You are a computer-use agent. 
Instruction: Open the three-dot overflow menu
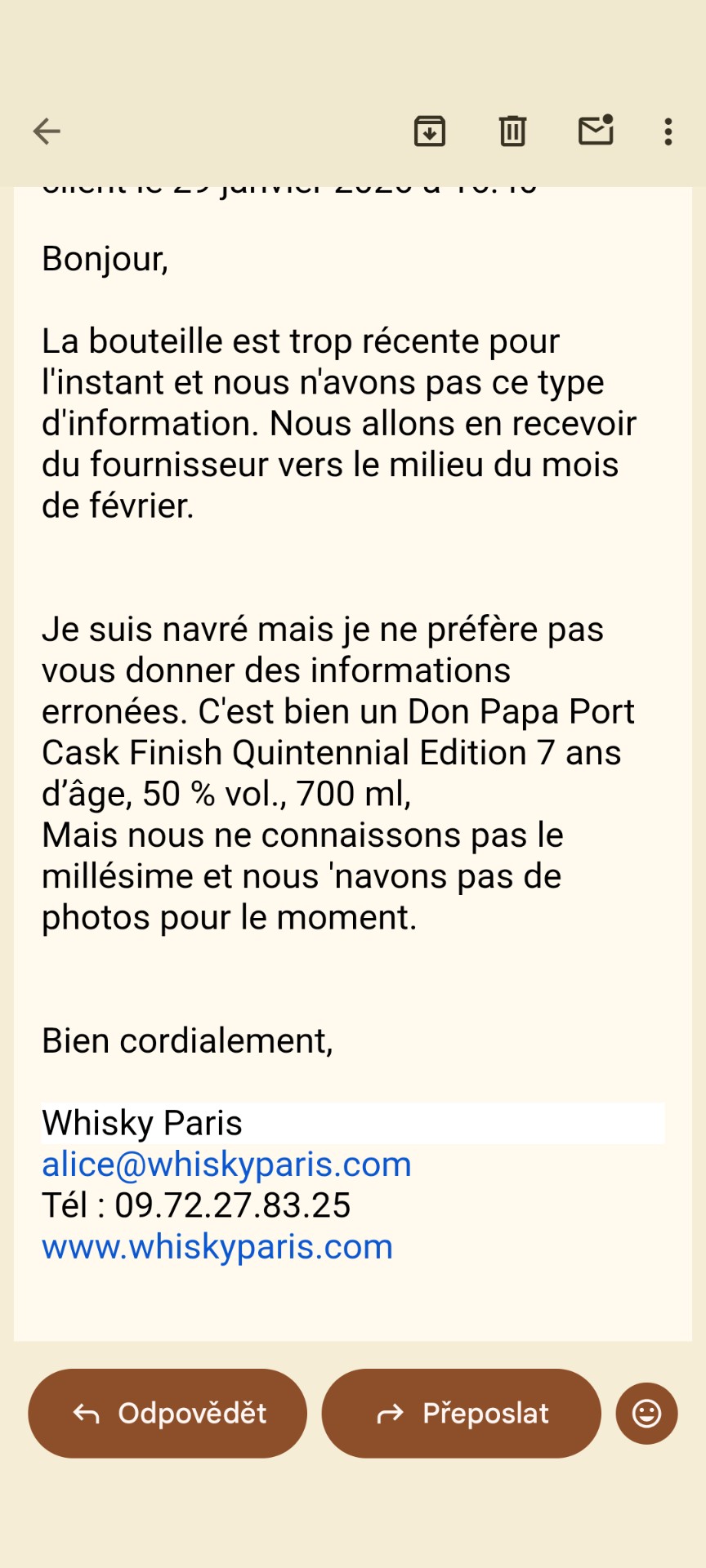(668, 131)
